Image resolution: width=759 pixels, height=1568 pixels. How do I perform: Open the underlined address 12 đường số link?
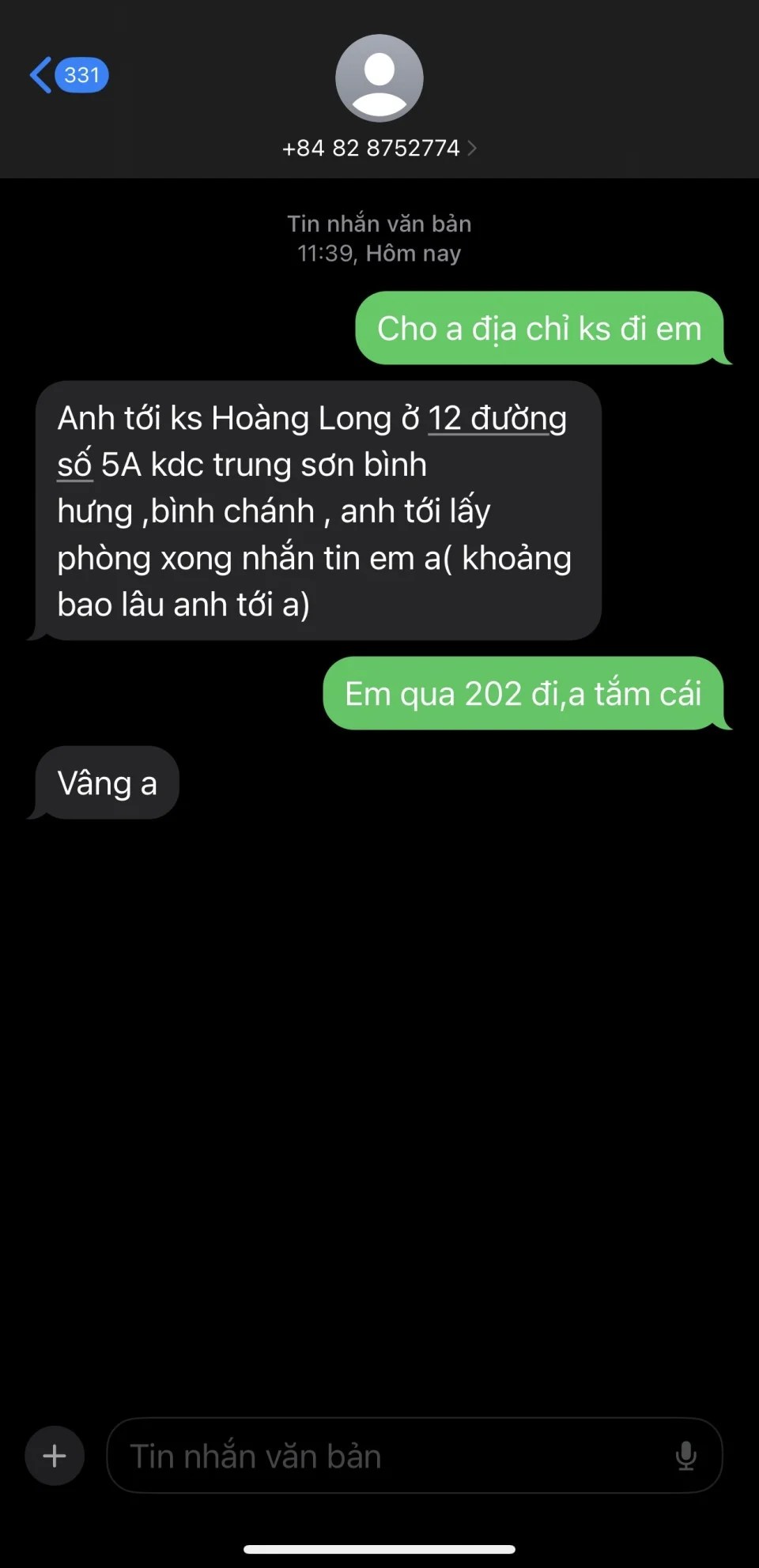coord(497,419)
